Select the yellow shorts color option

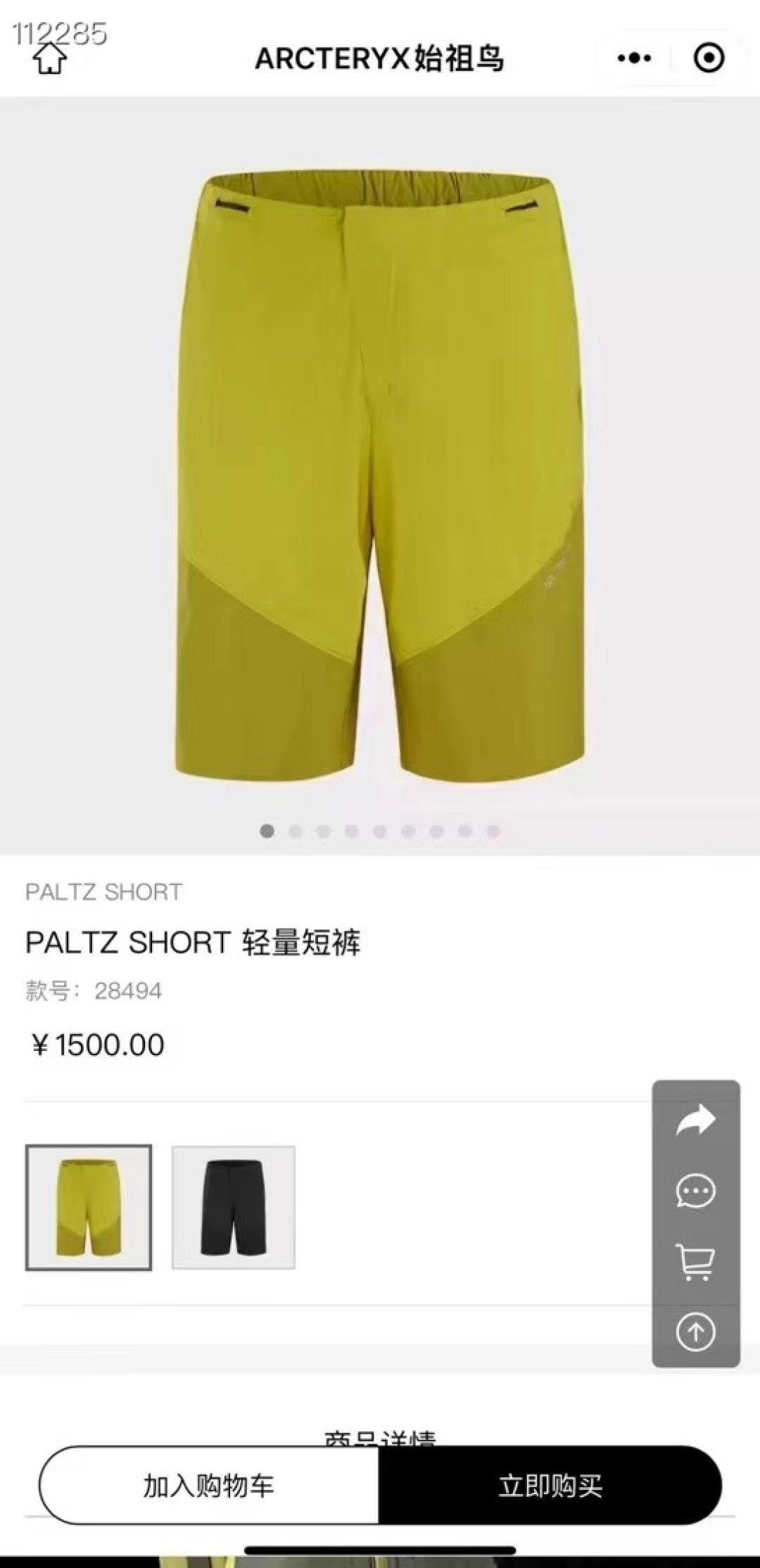pyautogui.click(x=89, y=1208)
